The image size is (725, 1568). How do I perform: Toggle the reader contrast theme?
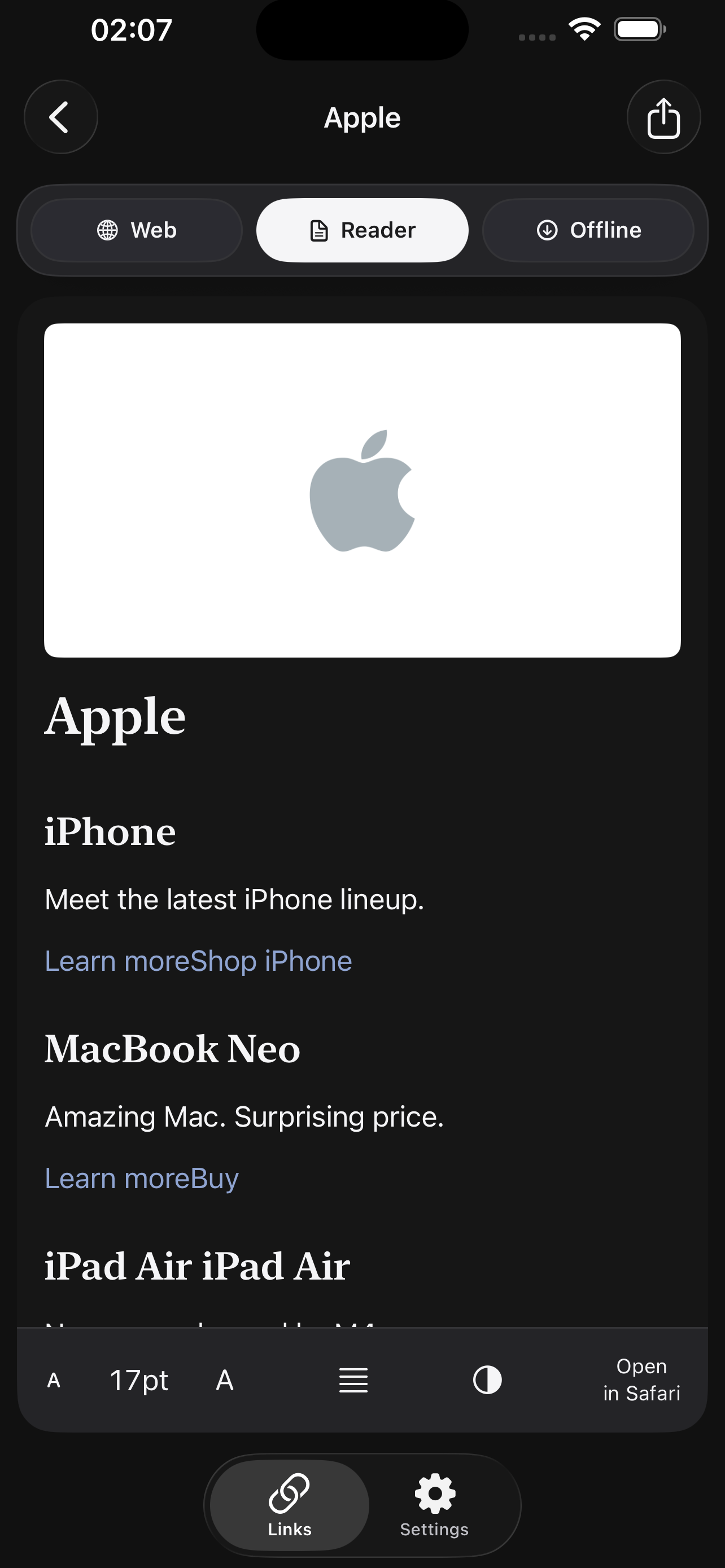coord(487,1381)
